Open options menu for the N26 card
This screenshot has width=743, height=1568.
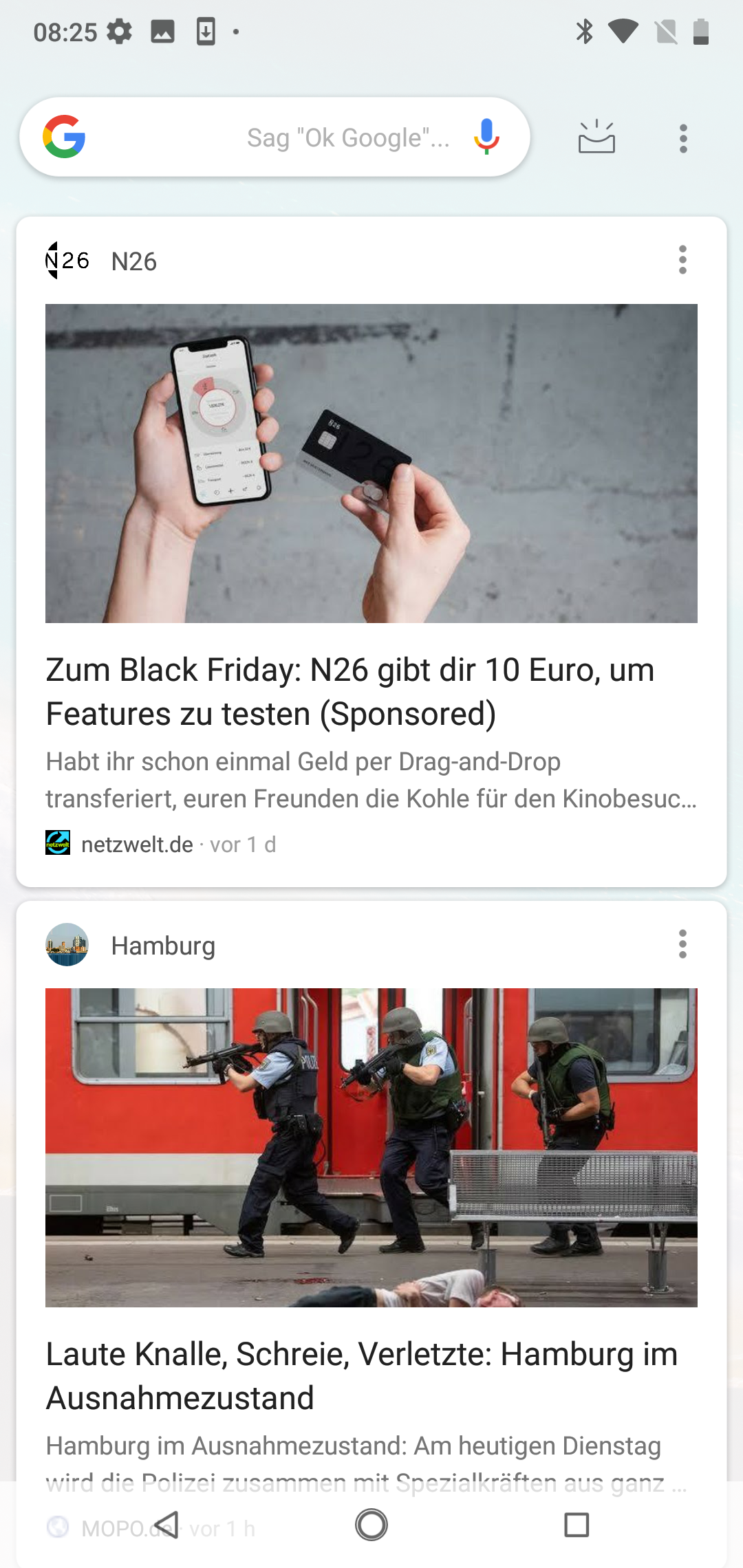682,260
